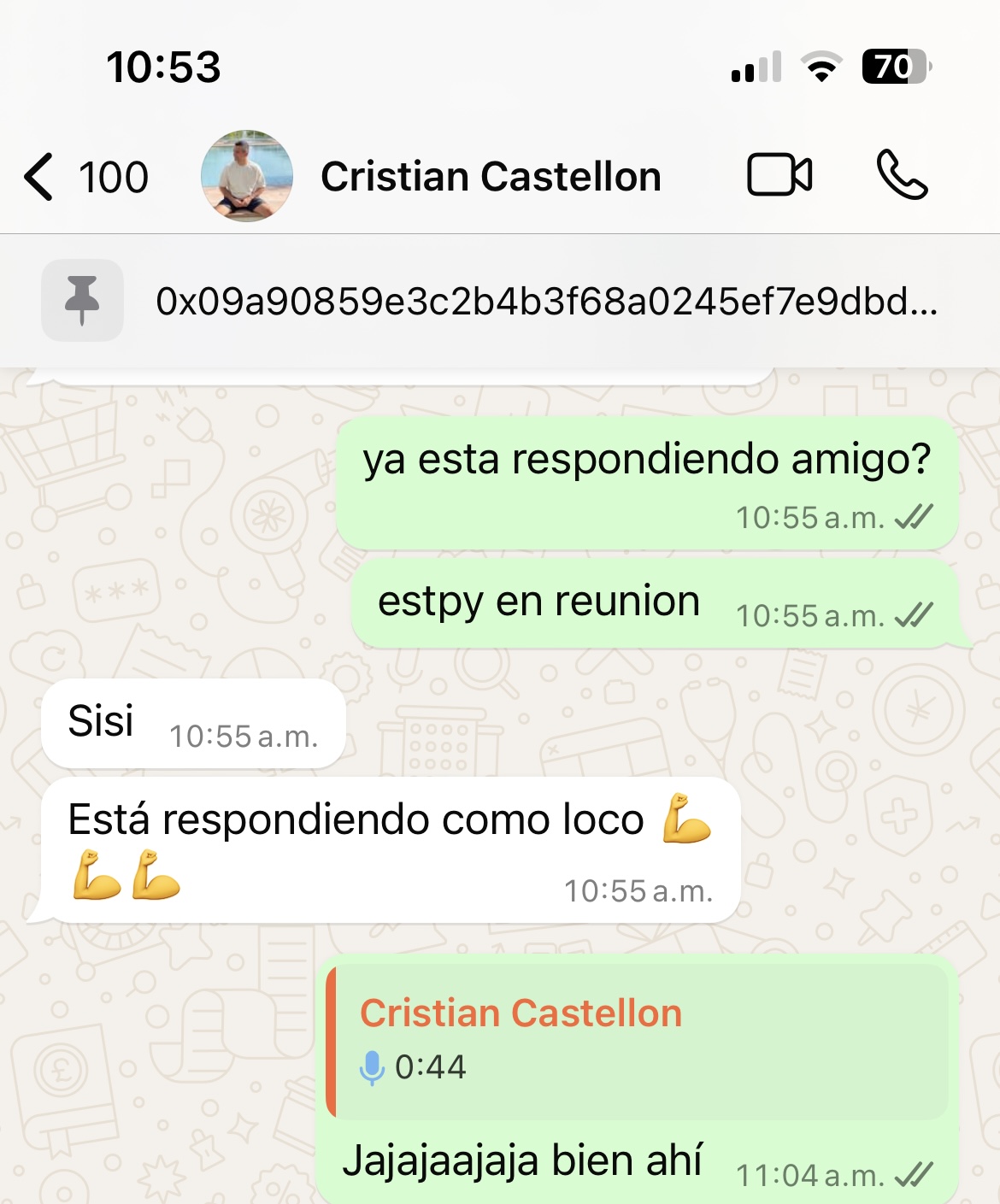Screen dimensions: 1000x1204
Task: Tap the contact name Cristian Castellon
Action: point(491,175)
